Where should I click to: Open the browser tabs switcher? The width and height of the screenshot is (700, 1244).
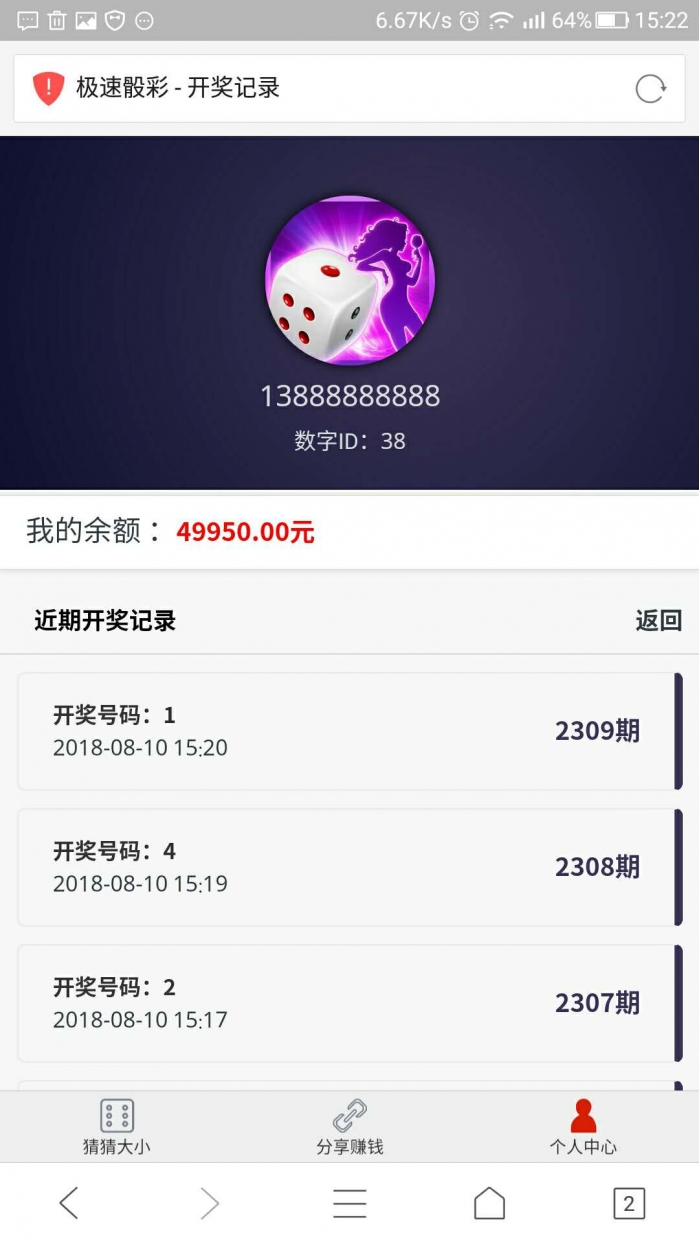pos(629,1203)
